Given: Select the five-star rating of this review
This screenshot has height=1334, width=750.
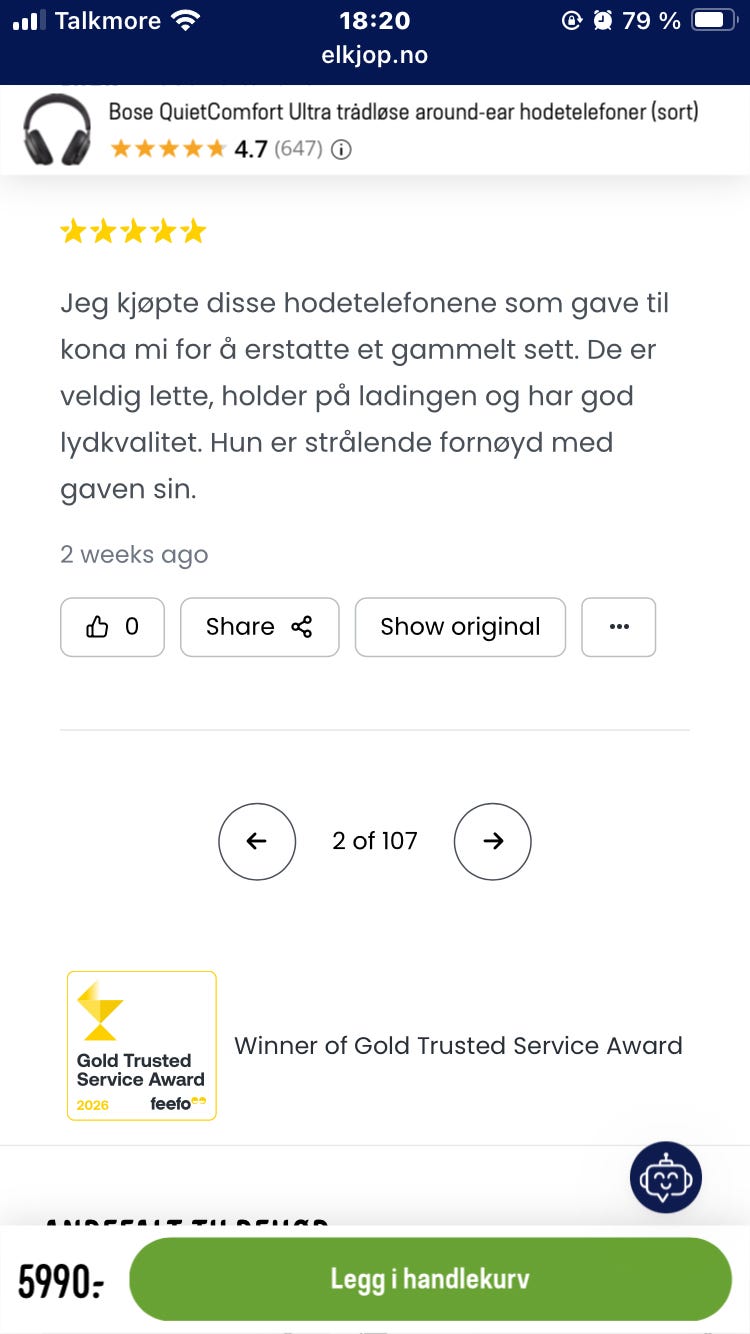Looking at the screenshot, I should tap(132, 230).
